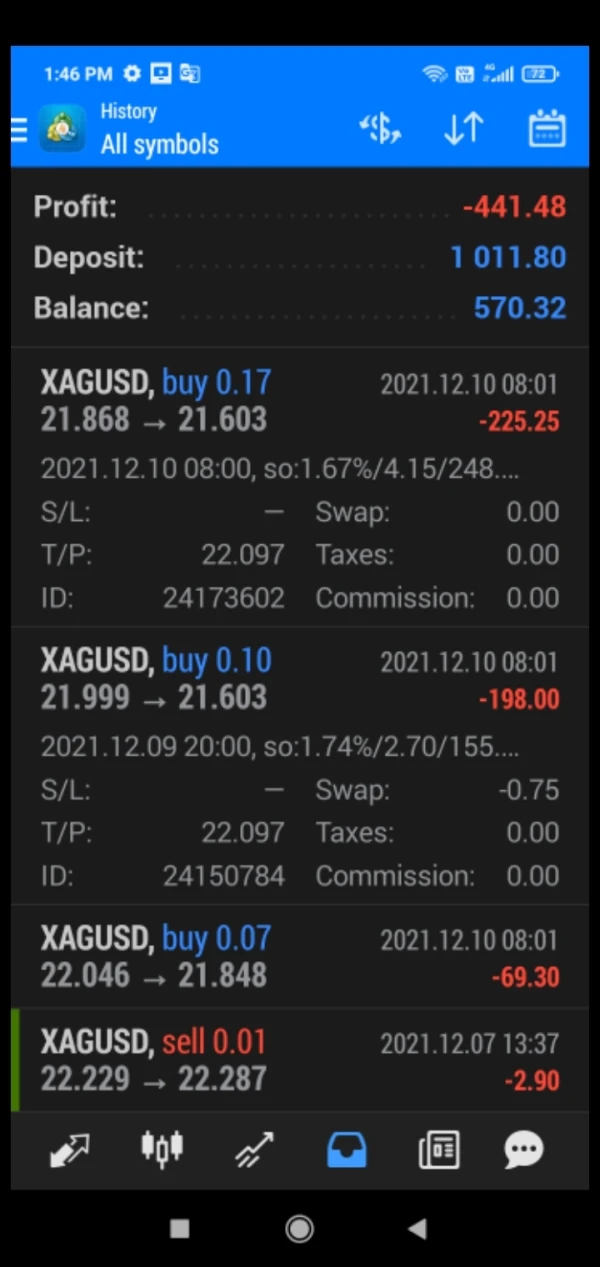Open the Messages chat tab
600x1267 pixels.
click(x=524, y=1150)
